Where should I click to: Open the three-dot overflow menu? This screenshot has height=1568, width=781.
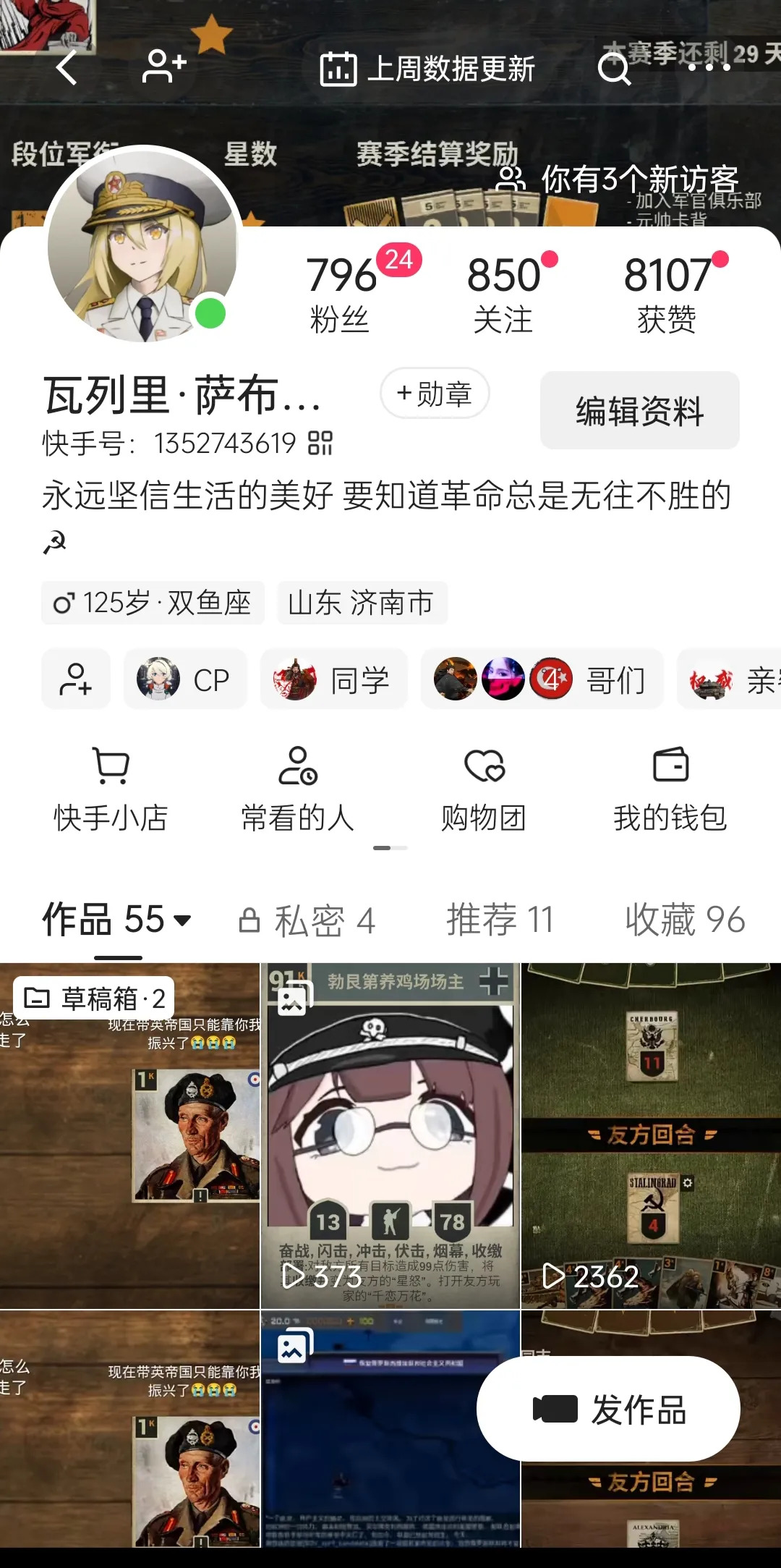[x=709, y=67]
